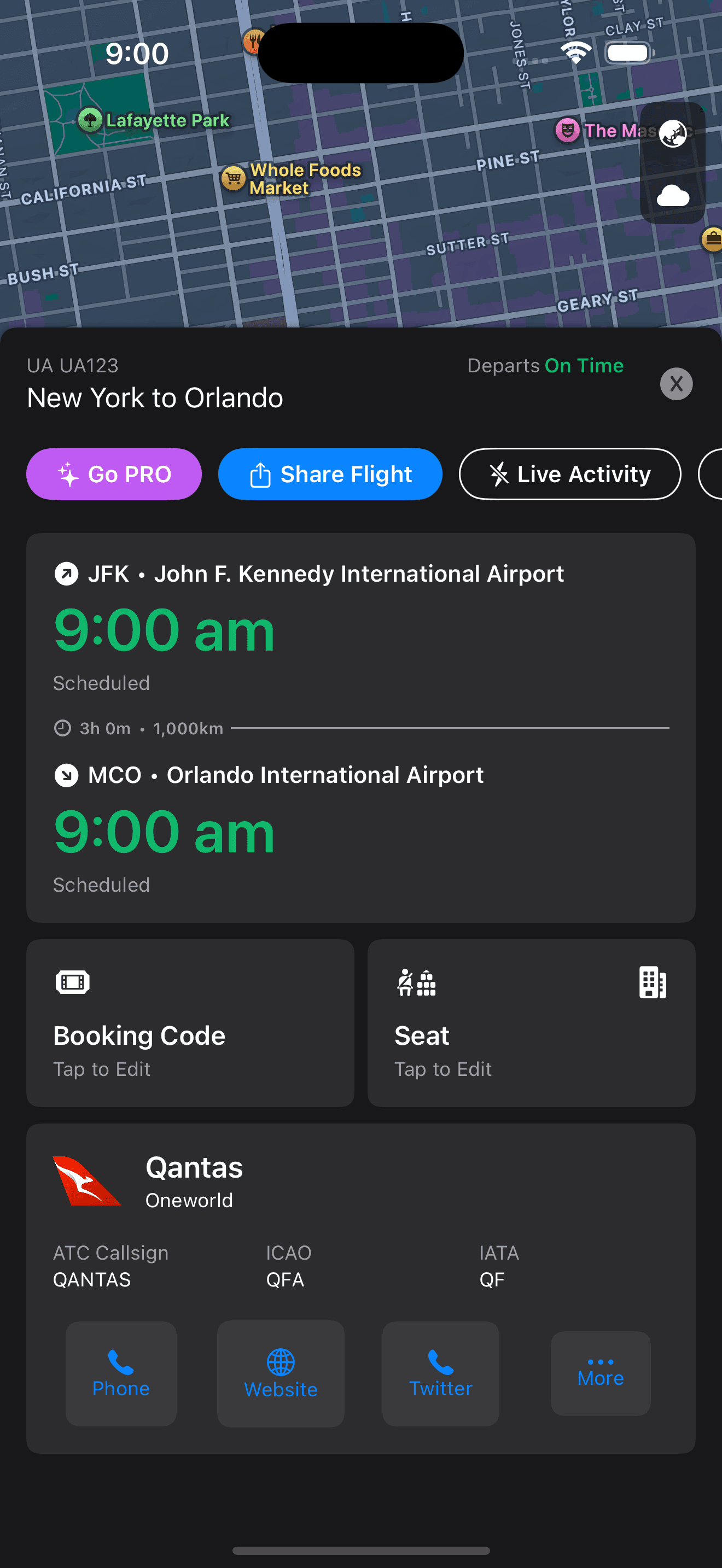Share this flight

point(330,474)
